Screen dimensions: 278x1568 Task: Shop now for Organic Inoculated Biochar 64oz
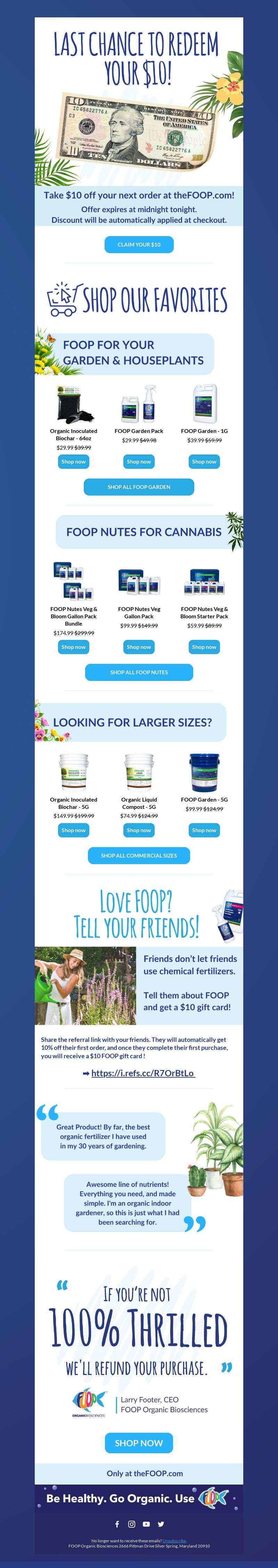point(74,462)
